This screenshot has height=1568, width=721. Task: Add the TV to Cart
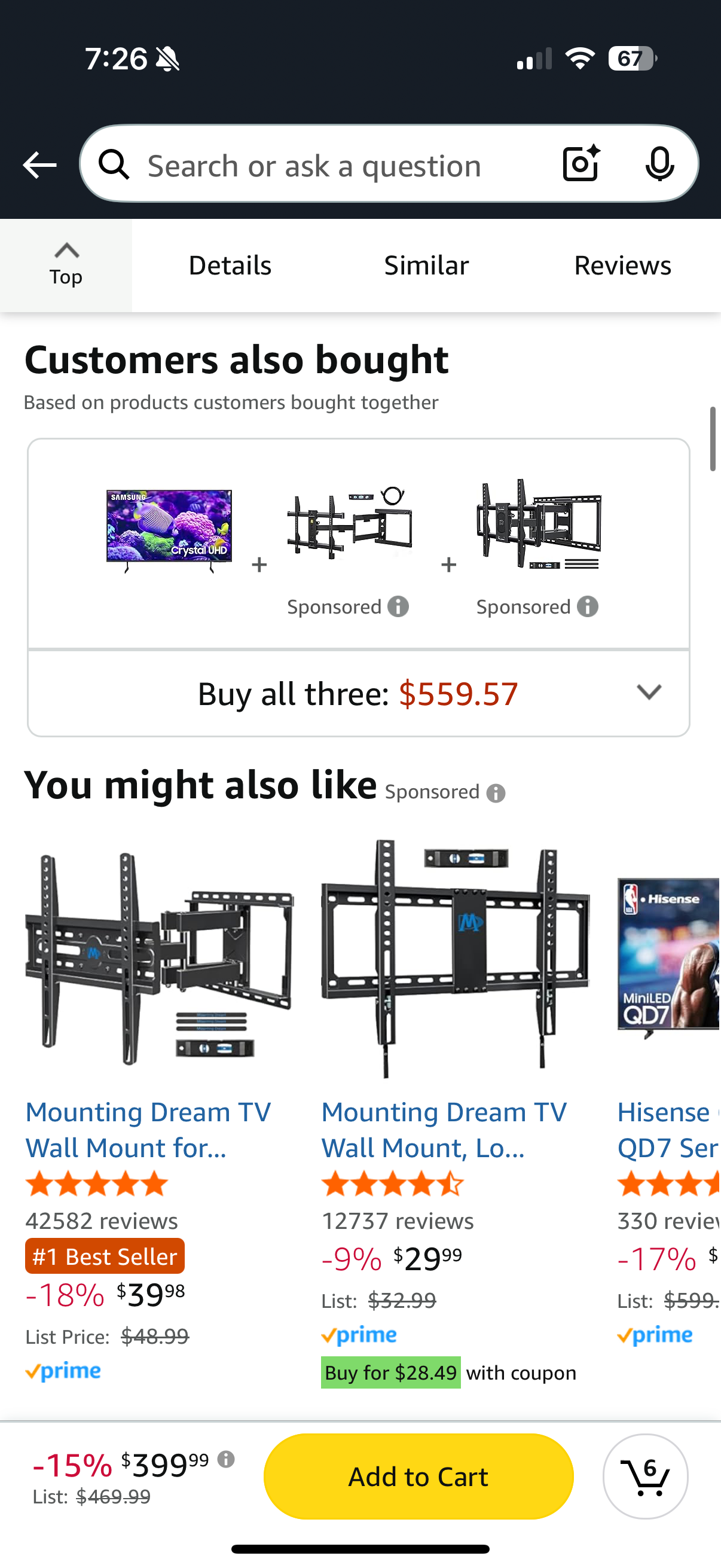coord(418,1476)
